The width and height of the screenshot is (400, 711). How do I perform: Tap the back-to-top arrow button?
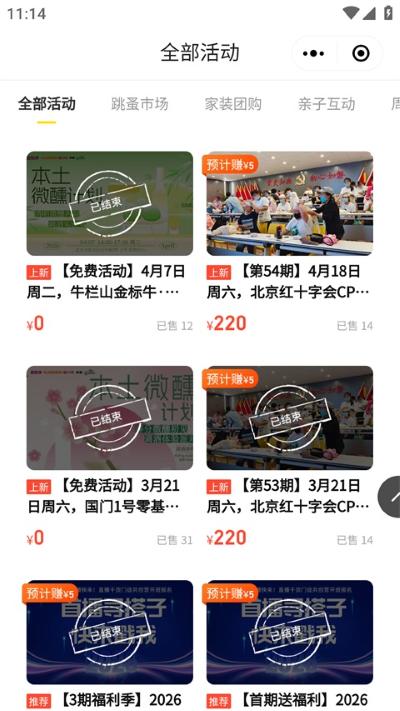point(390,497)
